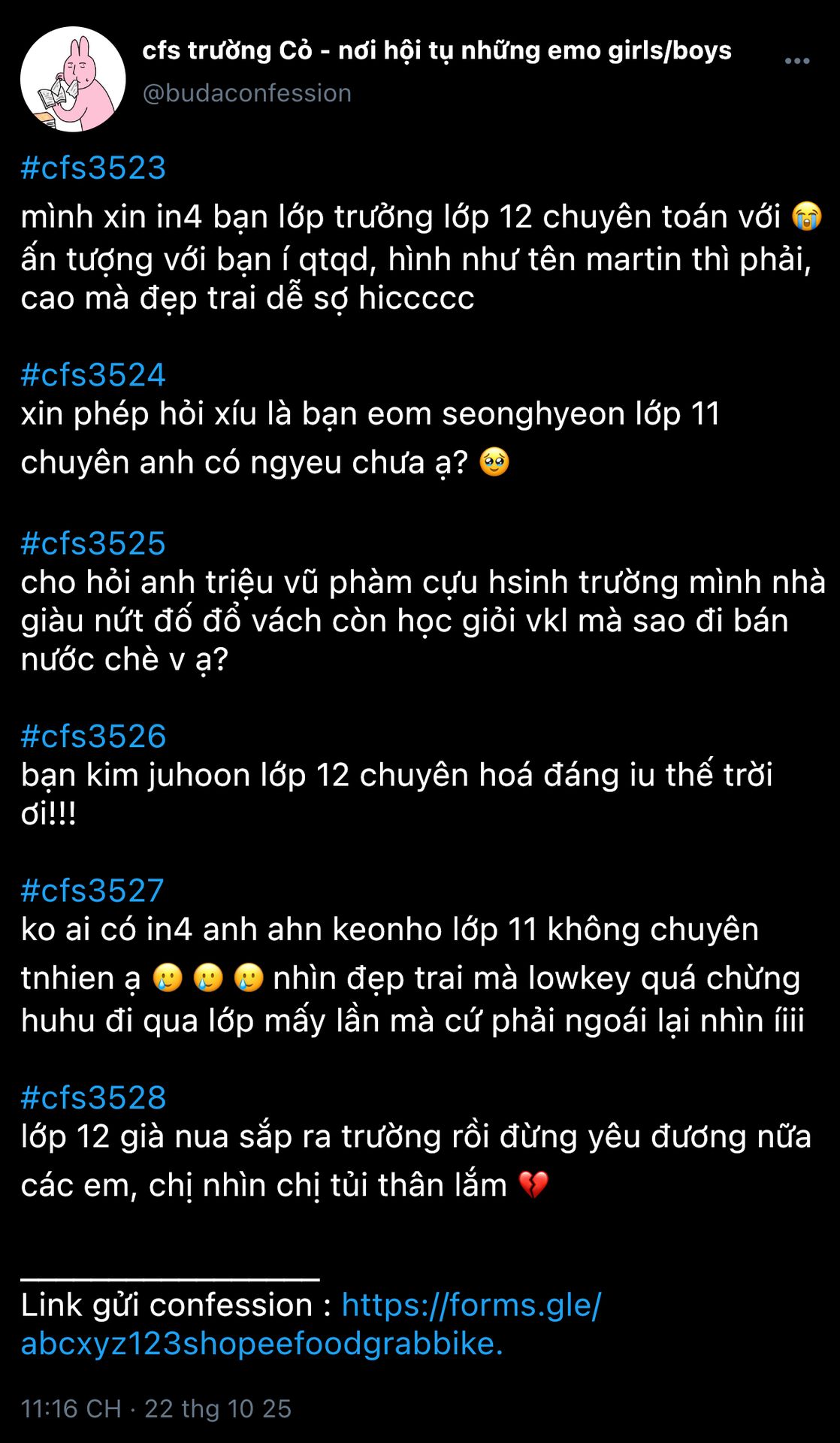Open the tweet's three-dot overflow menu
The image size is (840, 1443).
tap(796, 61)
